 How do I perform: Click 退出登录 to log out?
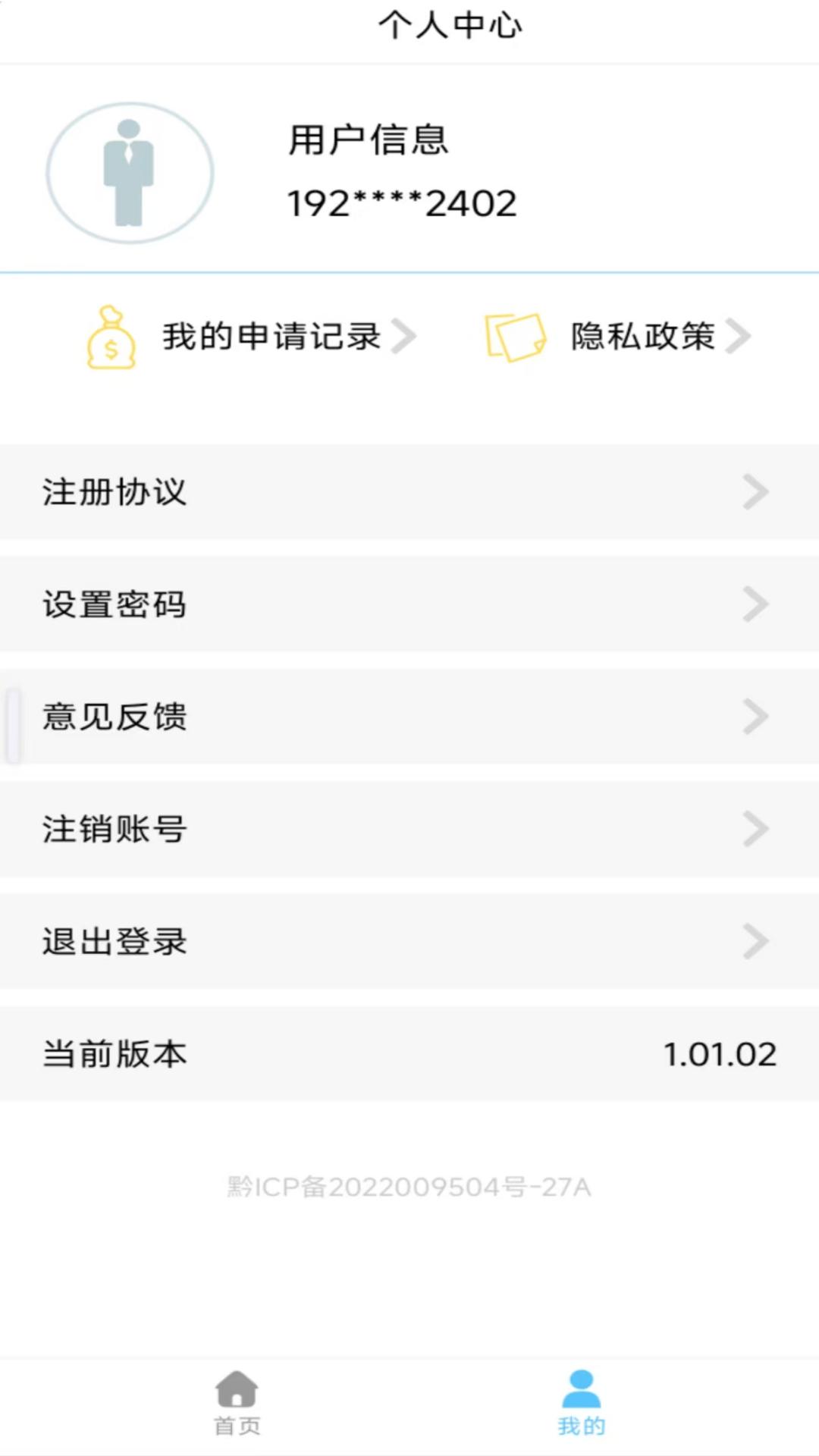115,942
